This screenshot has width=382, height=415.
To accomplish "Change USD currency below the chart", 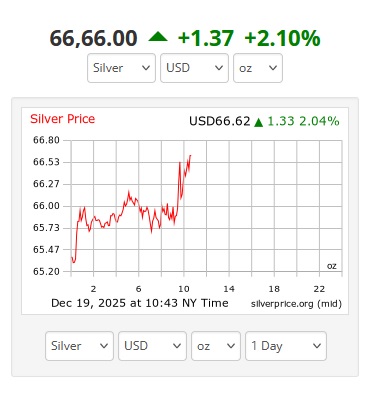I will [x=152, y=346].
